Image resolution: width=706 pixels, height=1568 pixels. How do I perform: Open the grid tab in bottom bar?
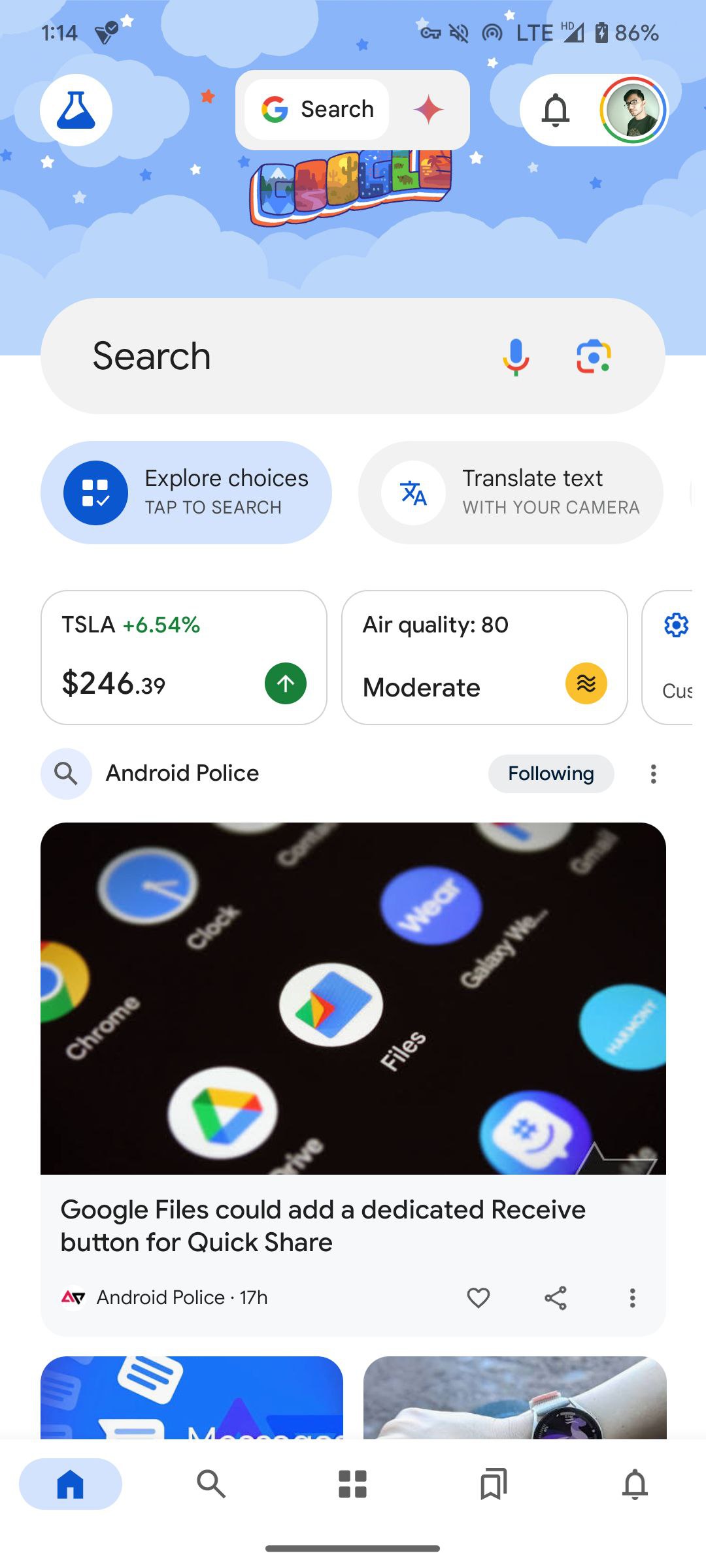[352, 1484]
